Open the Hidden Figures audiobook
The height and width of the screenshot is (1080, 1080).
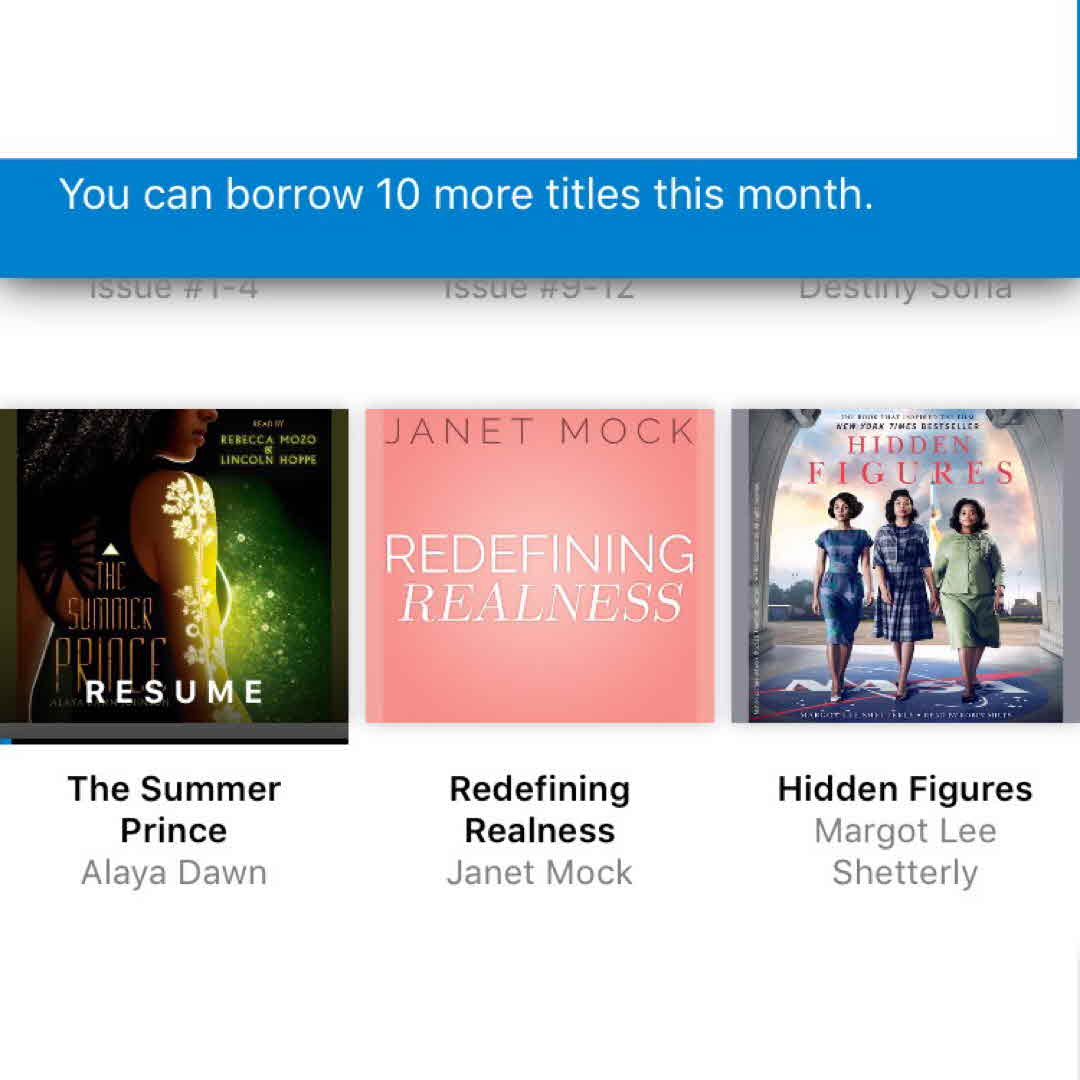[x=905, y=565]
